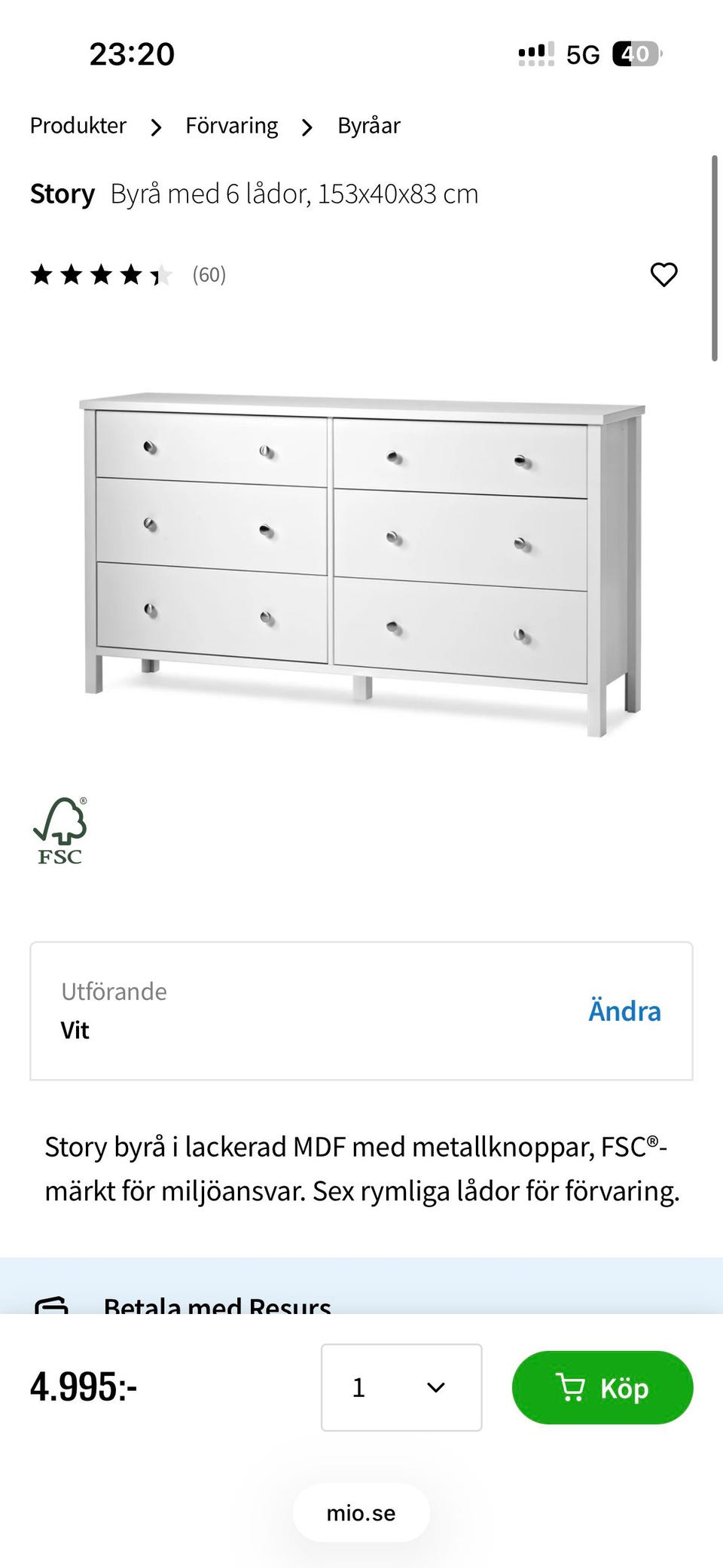Click the chevron after Förvaring
Screen dimensions: 723x1568
click(307, 126)
